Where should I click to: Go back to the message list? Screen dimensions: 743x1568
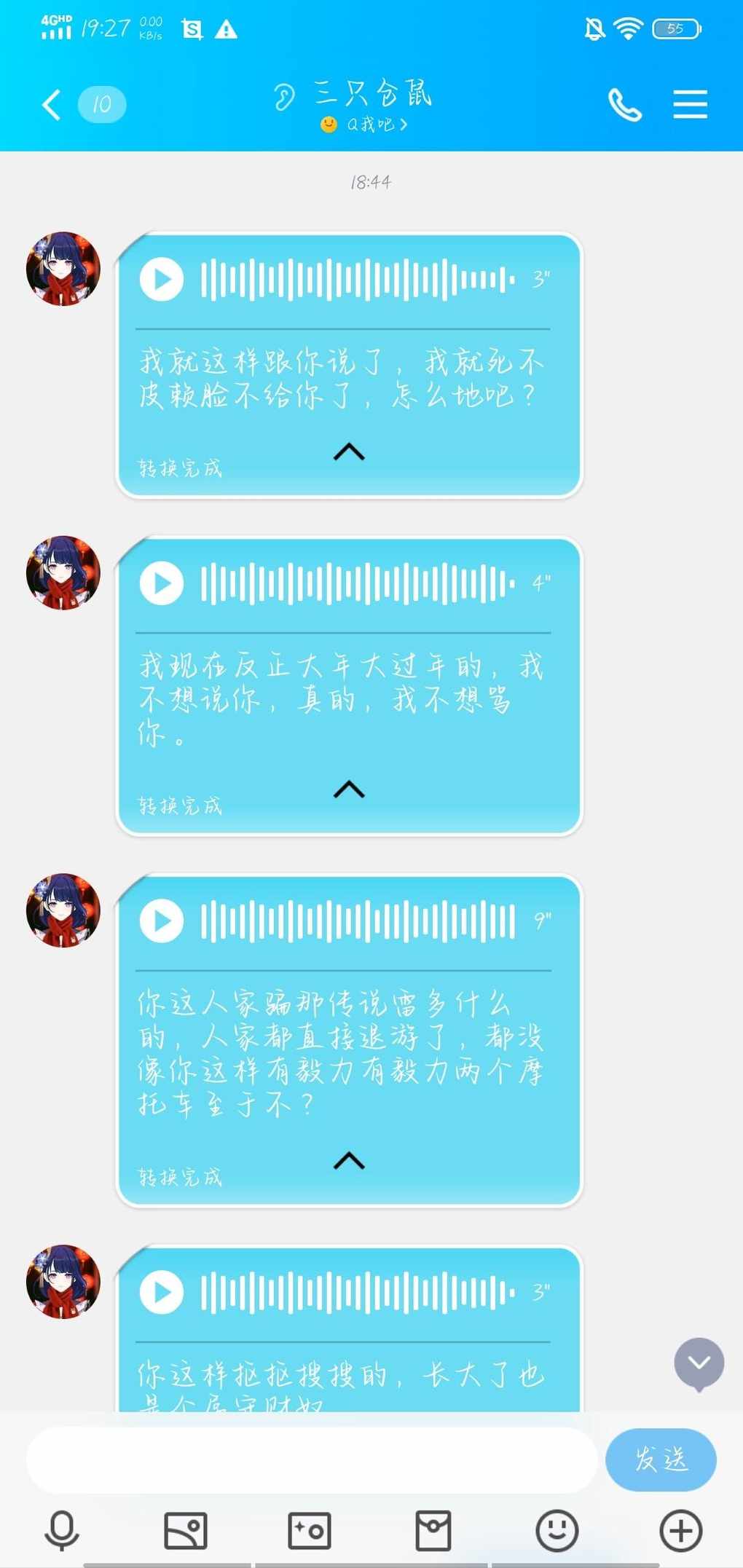click(x=51, y=105)
